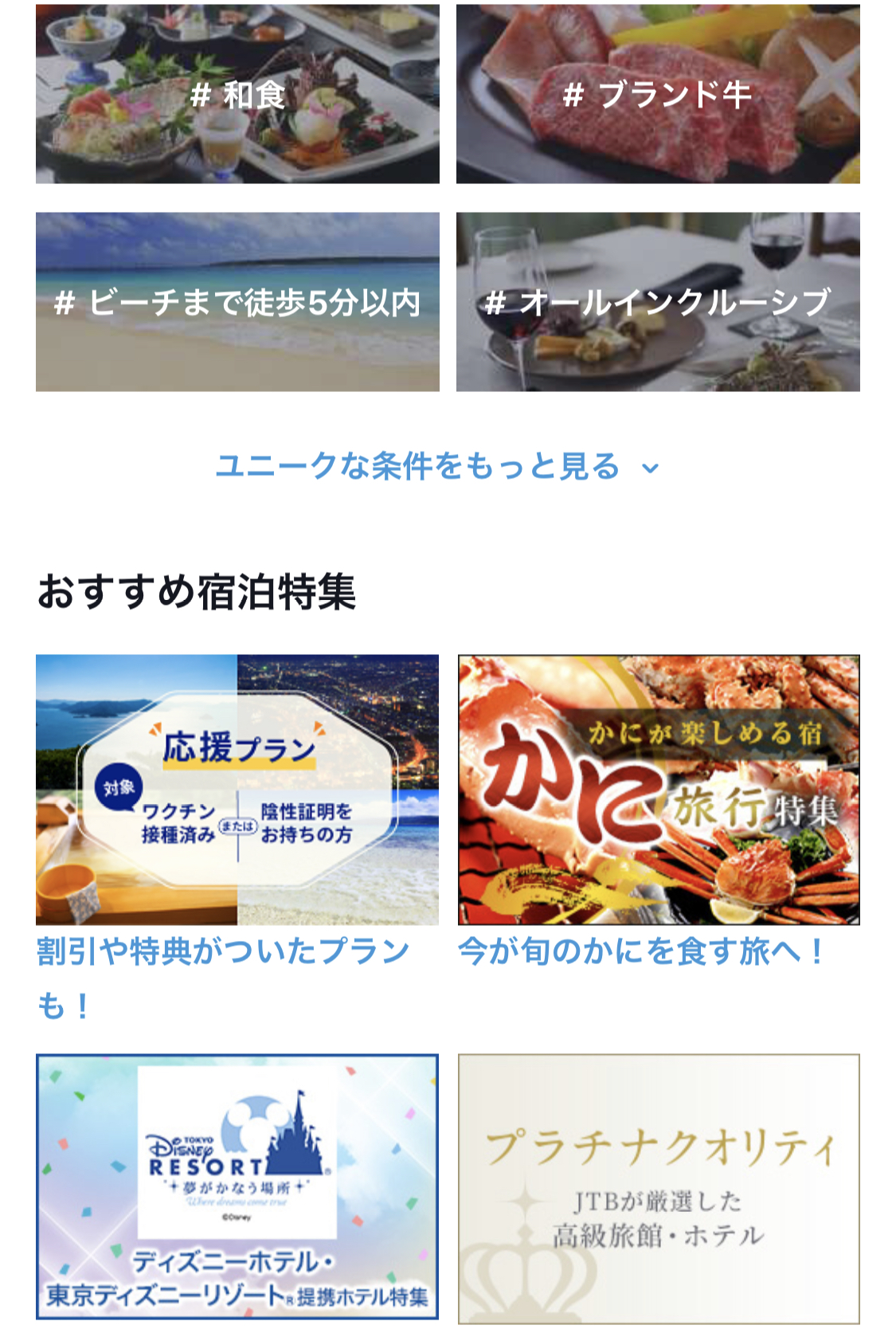The height and width of the screenshot is (1329, 896).
Task: Open the # 和食 condition tile
Action: coord(237,94)
